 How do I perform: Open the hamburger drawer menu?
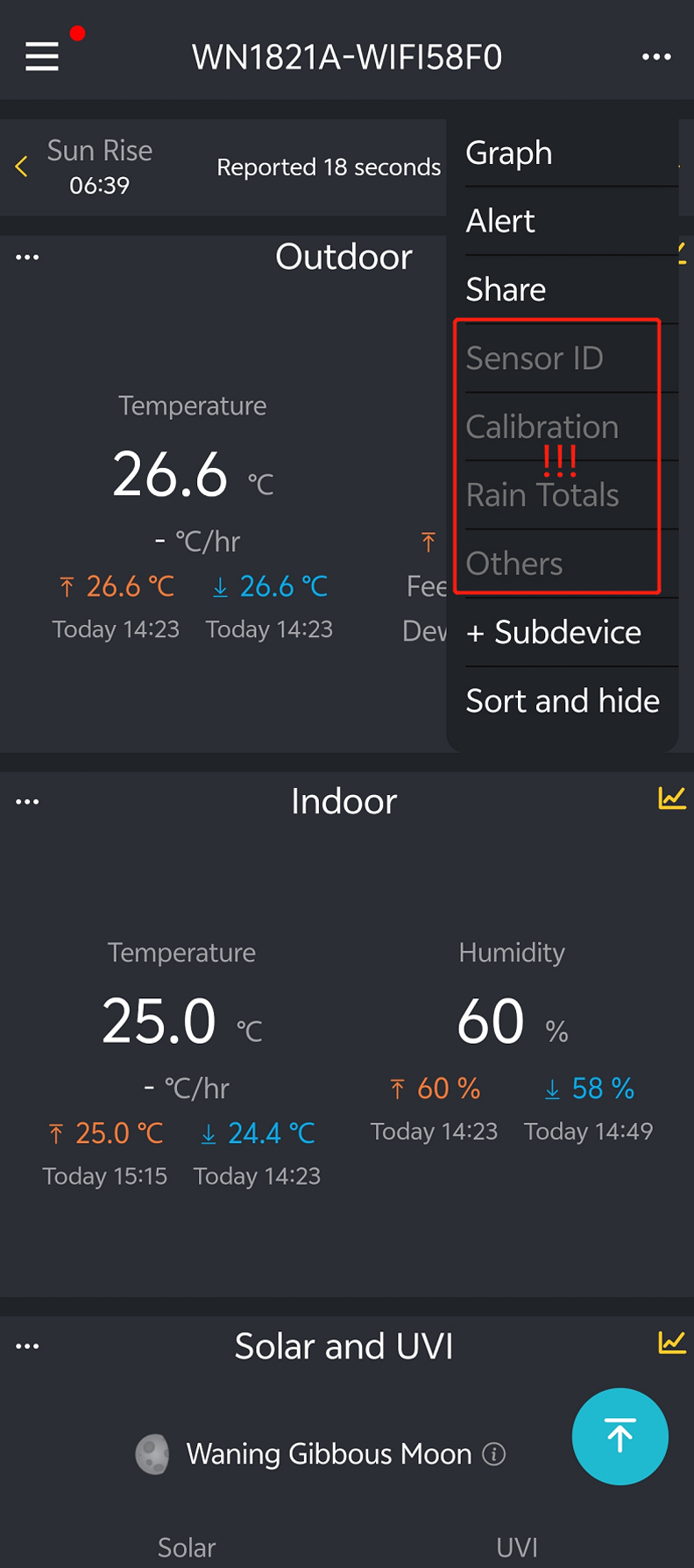(x=42, y=57)
